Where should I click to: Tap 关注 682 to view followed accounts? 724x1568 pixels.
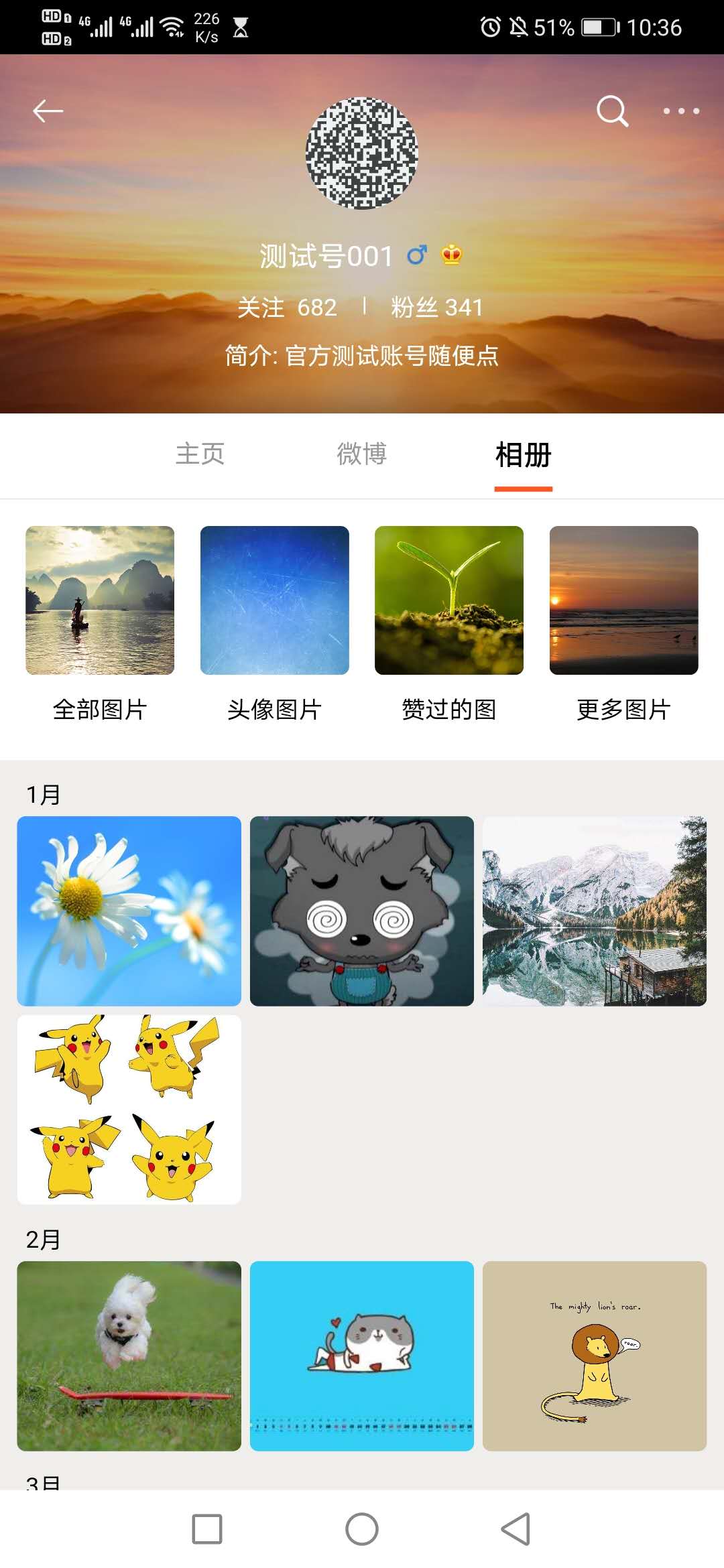coord(288,308)
